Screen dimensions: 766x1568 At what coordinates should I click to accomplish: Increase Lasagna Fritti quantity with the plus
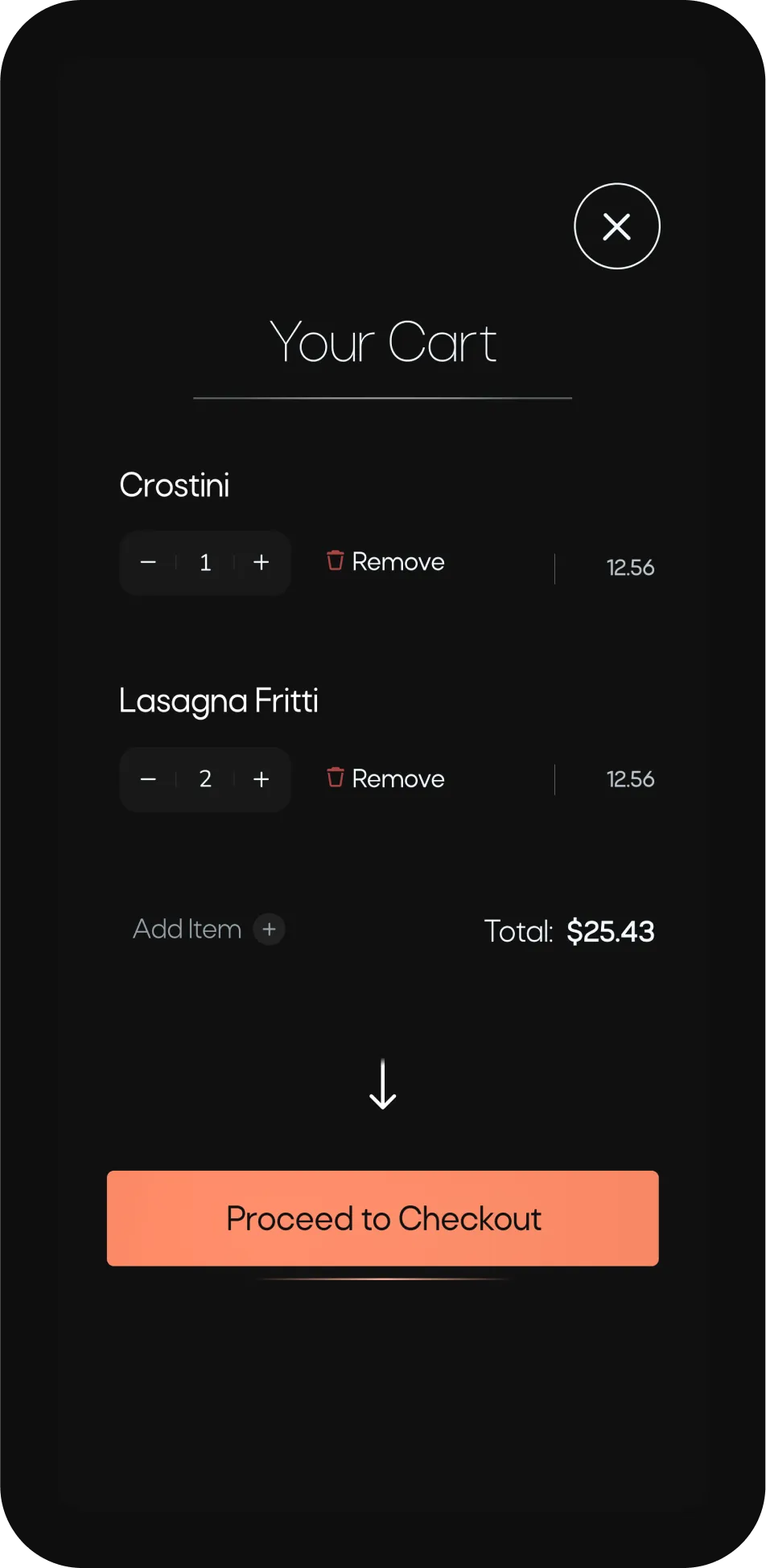coord(261,779)
